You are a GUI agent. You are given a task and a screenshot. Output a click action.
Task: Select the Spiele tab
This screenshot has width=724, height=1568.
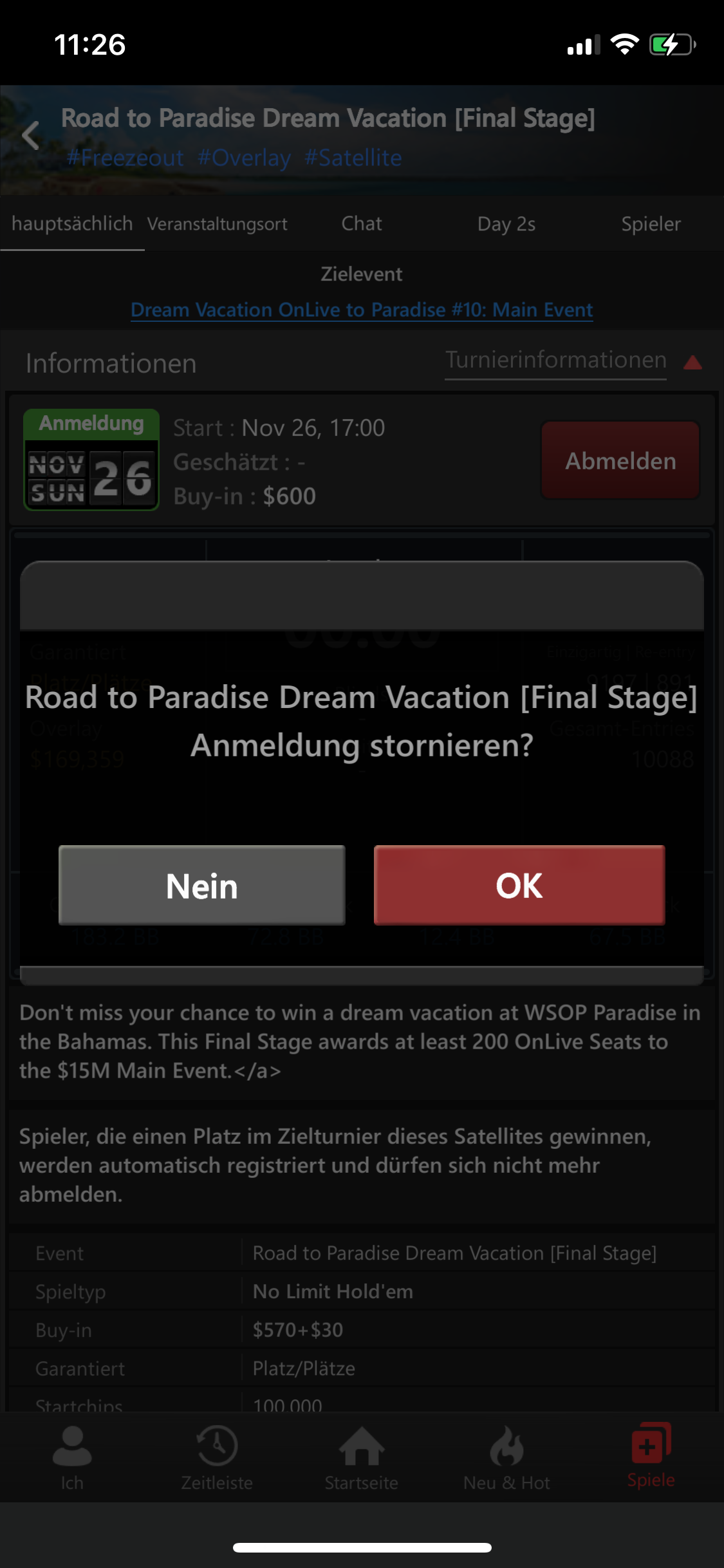651,1455
